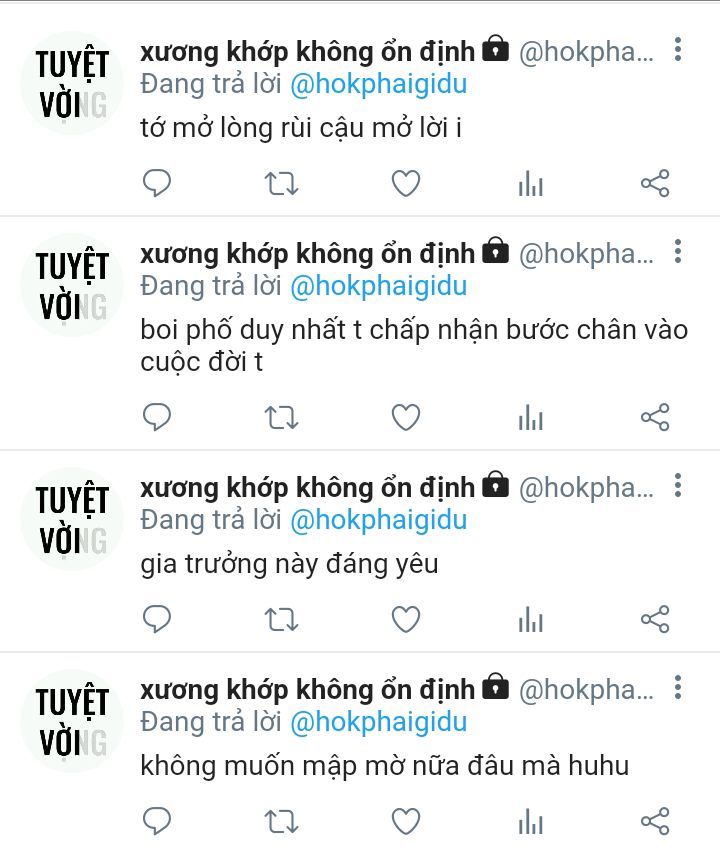Screen dimensions: 720x853
Task: Reply to the 'gia trưởng này đáng yêu' tweet
Action: (x=157, y=620)
